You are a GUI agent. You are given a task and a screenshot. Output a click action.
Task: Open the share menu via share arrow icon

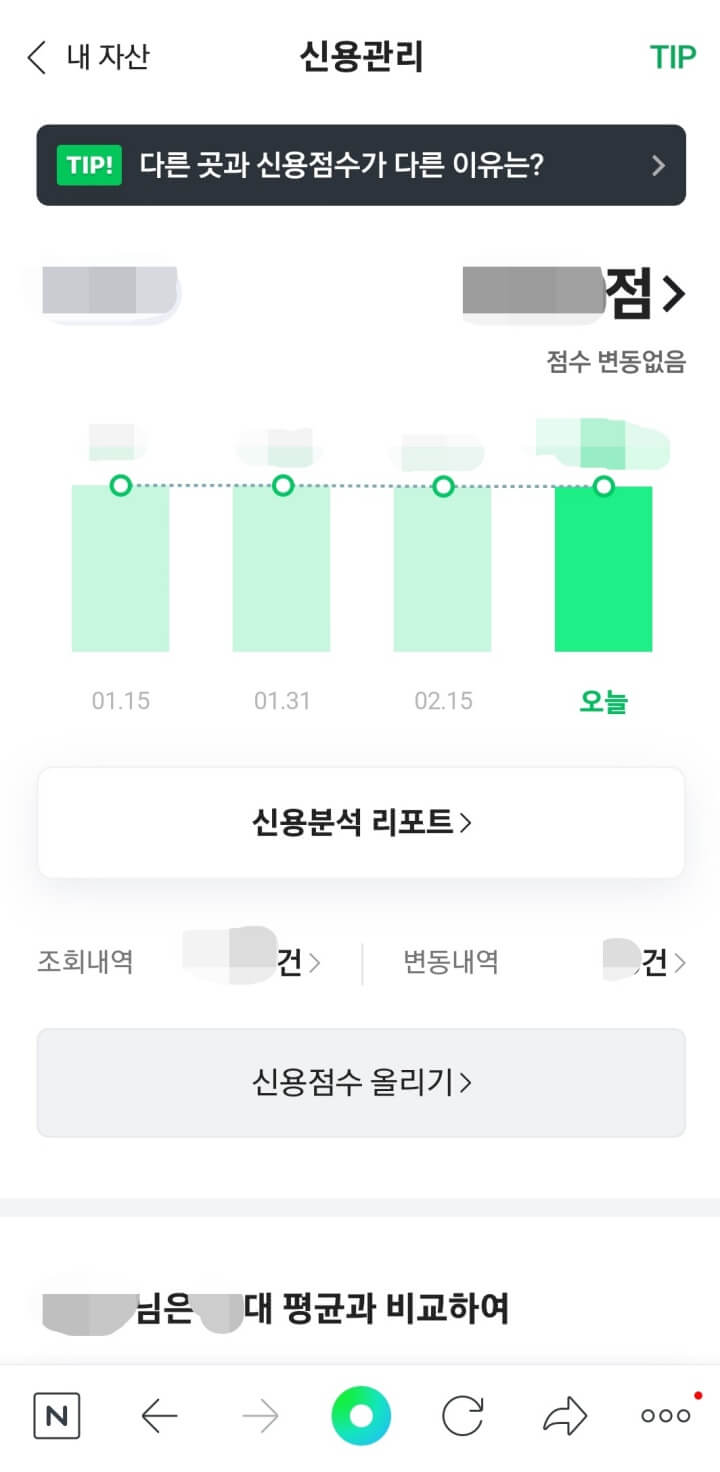563,1415
